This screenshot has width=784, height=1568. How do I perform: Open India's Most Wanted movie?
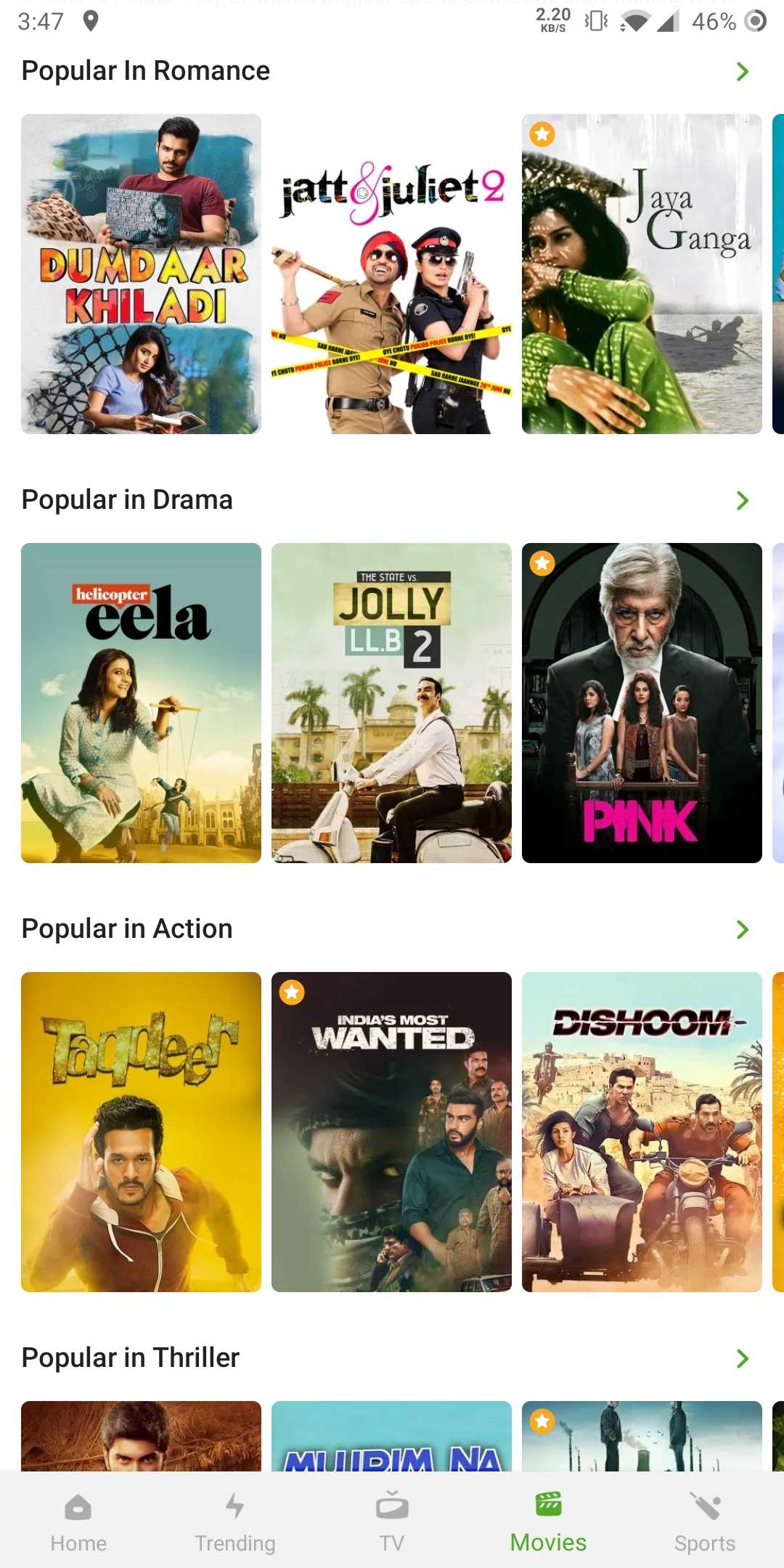[x=391, y=1132]
